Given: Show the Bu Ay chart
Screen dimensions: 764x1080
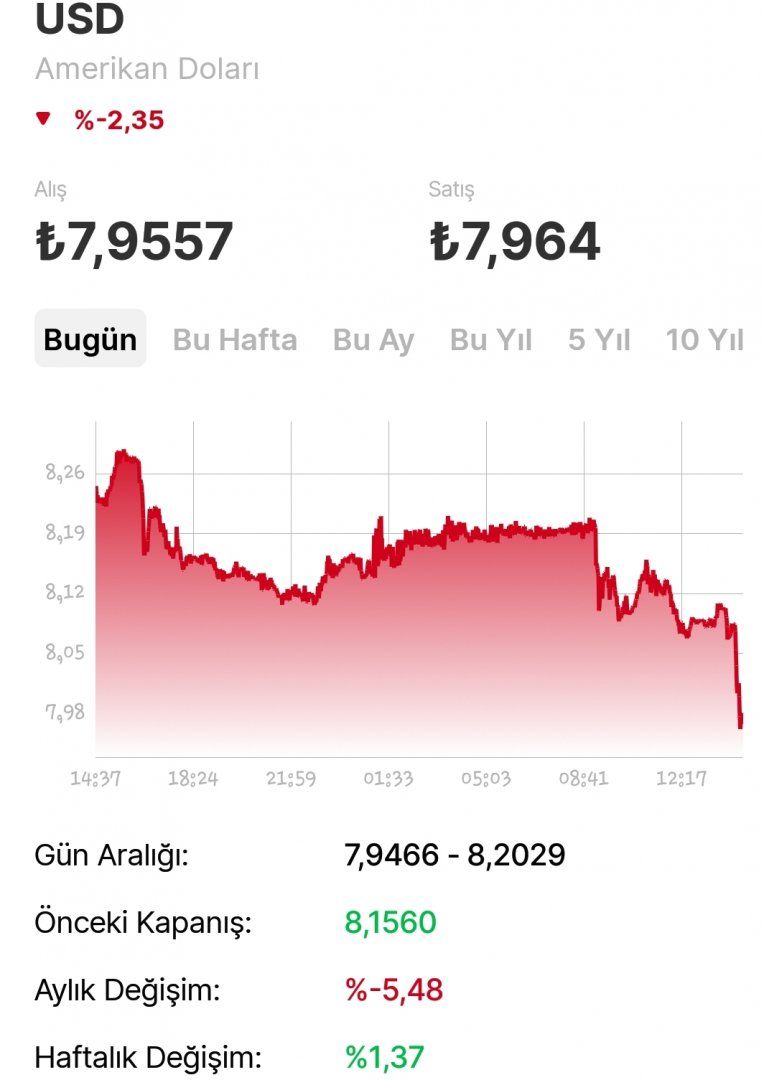Looking at the screenshot, I should tap(373, 340).
